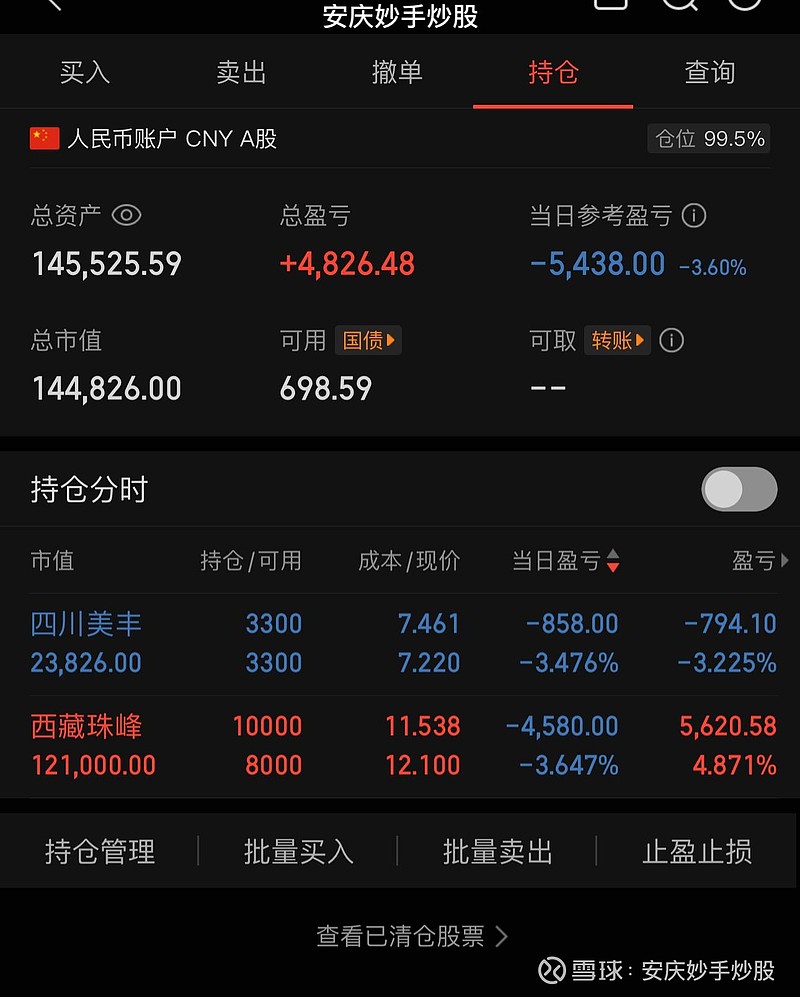Screen dimensions: 800x997
Task: Expand the 盈亏 column header arrow
Action: click(784, 561)
